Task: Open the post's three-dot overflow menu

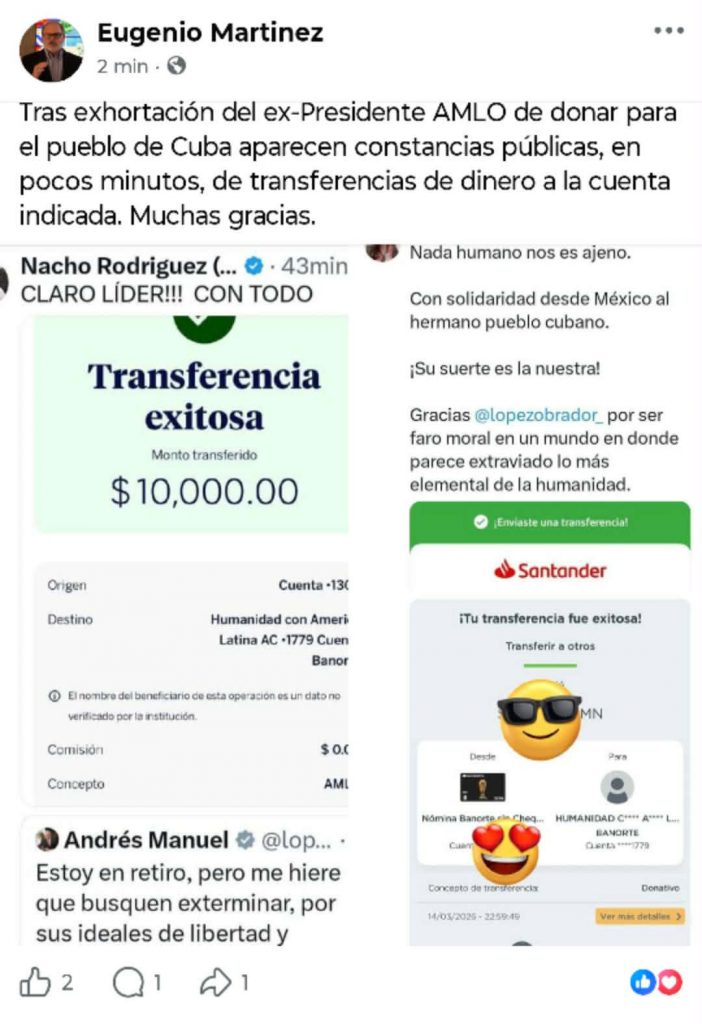Action: point(668,31)
